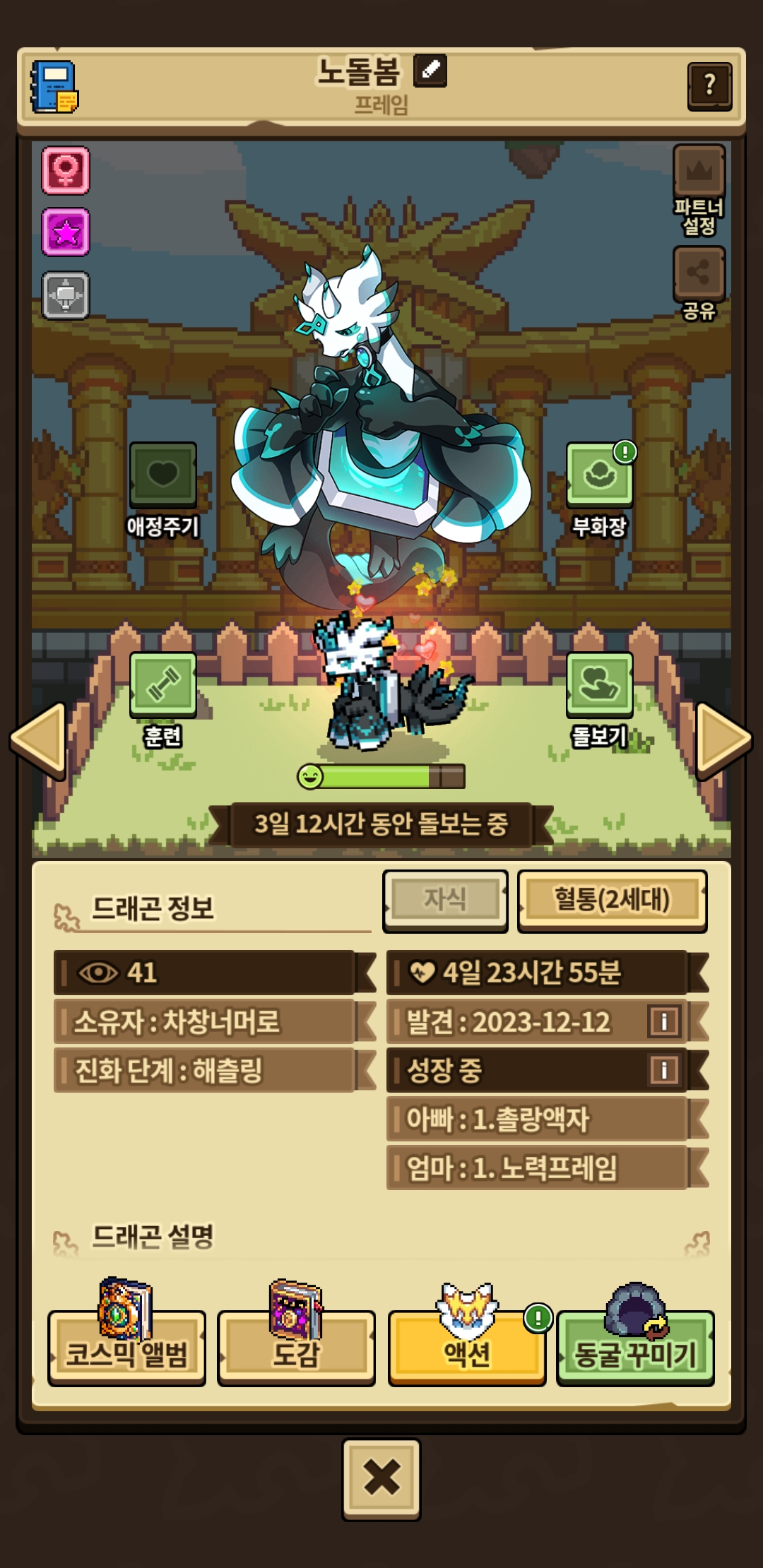Open the blue notebook icon

click(54, 87)
